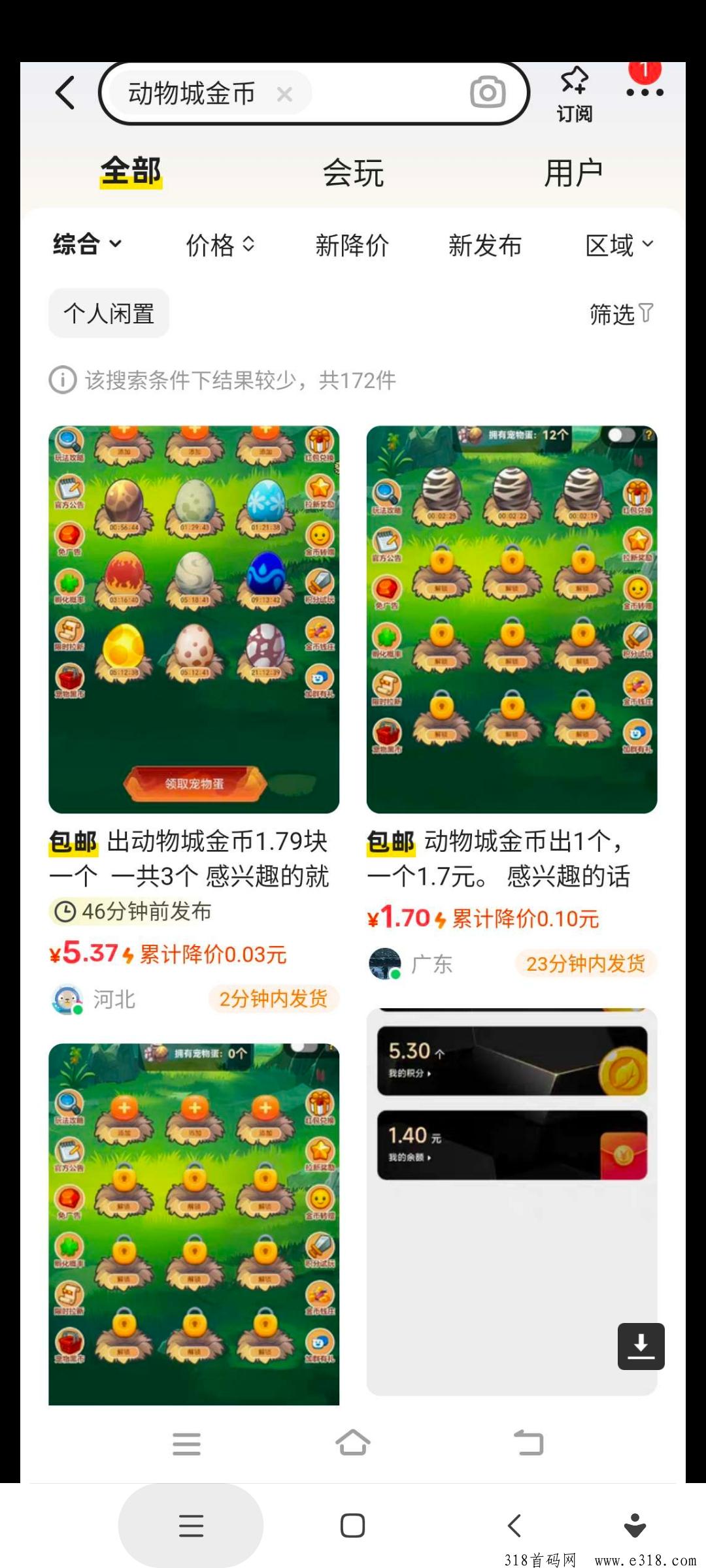Switch to the 用户 tab
The image size is (706, 1568).
pyautogui.click(x=573, y=174)
